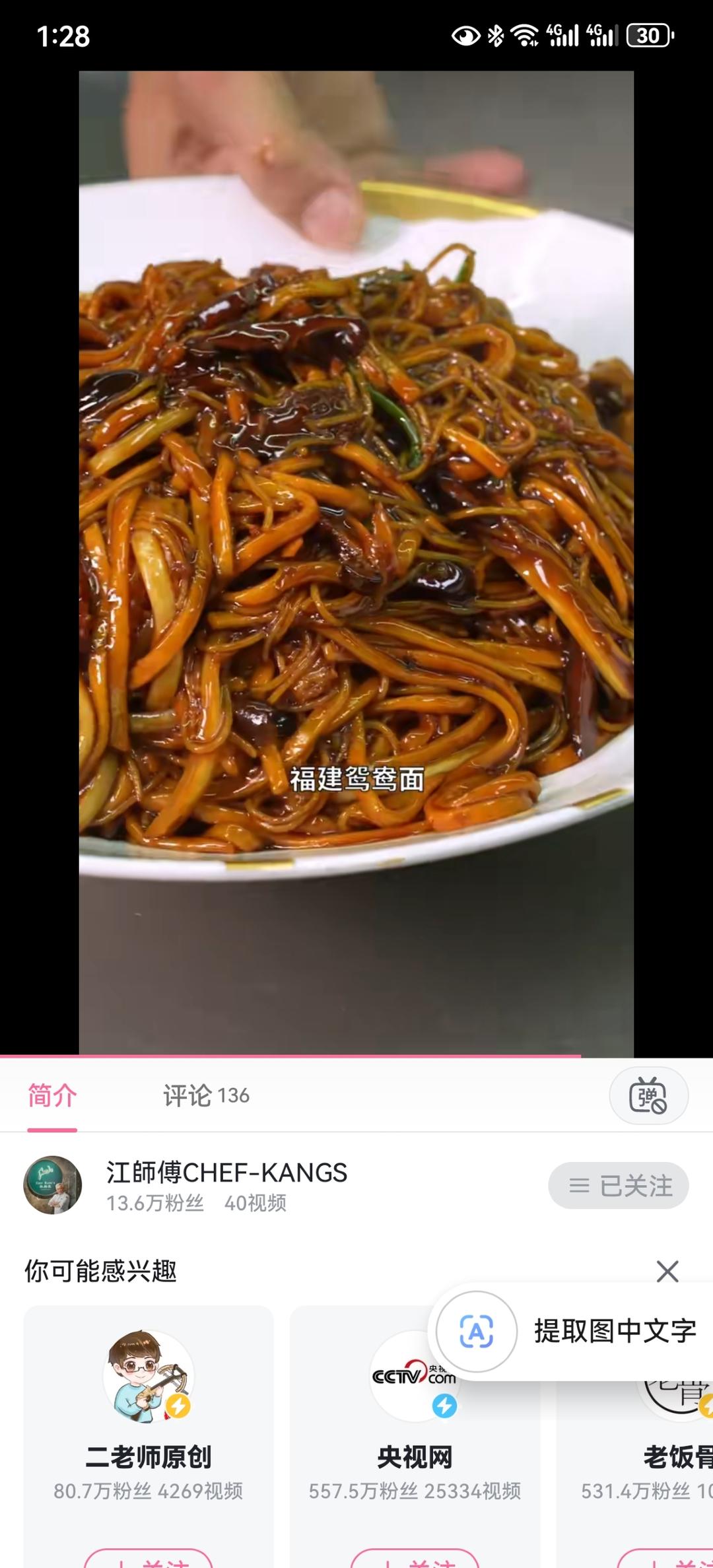
Task: Tap 已关注 to unfollow this creator
Action: (x=617, y=1184)
